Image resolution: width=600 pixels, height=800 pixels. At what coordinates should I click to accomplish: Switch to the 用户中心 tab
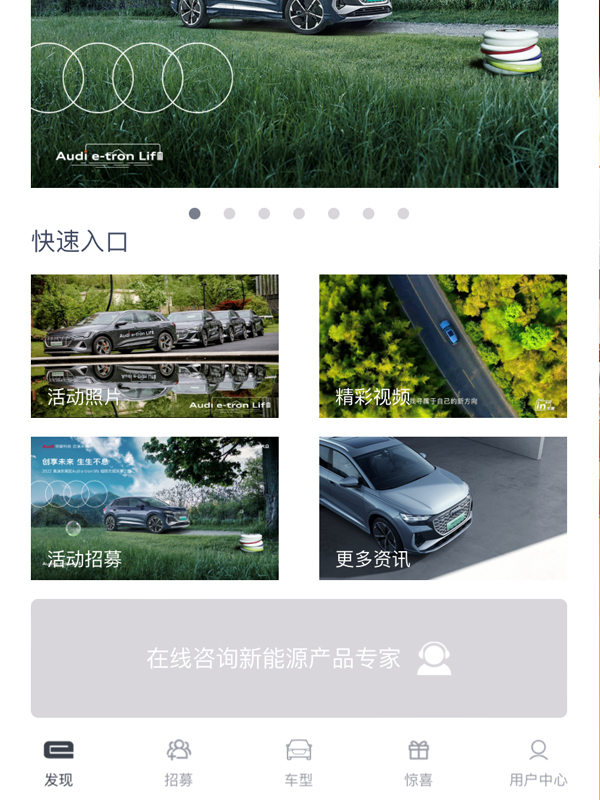coord(538,762)
